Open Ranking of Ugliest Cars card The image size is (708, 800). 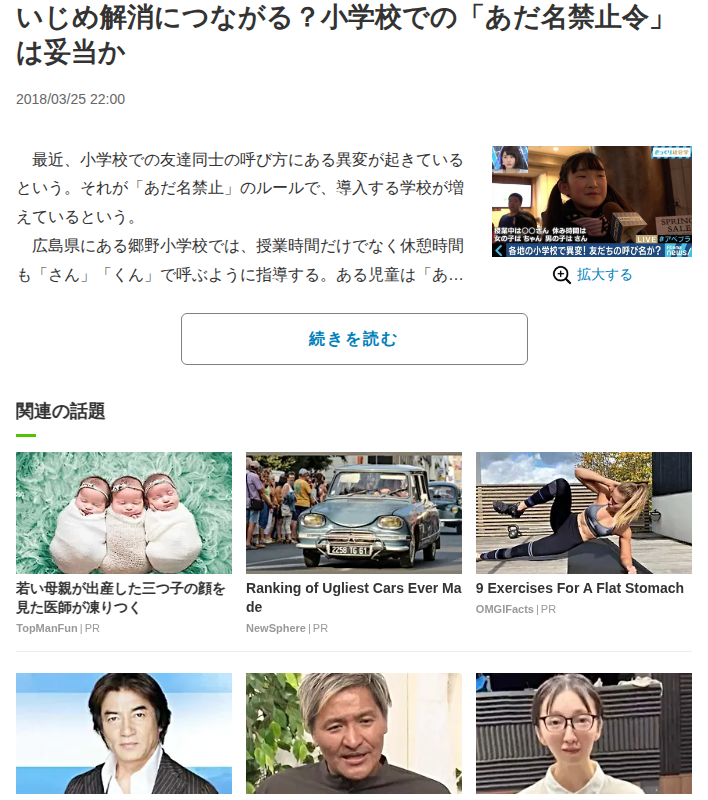353,543
